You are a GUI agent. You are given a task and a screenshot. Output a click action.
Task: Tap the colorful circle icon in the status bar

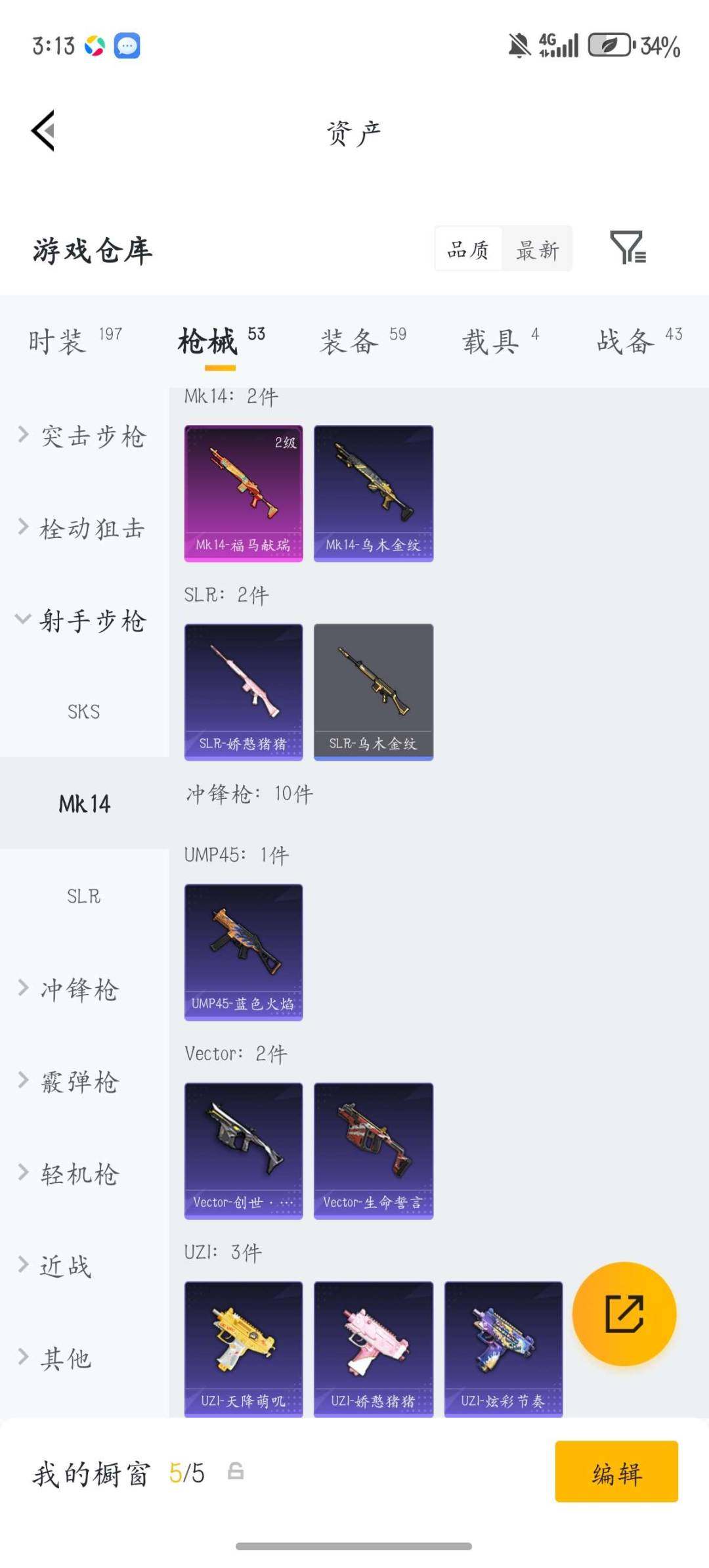point(94,45)
